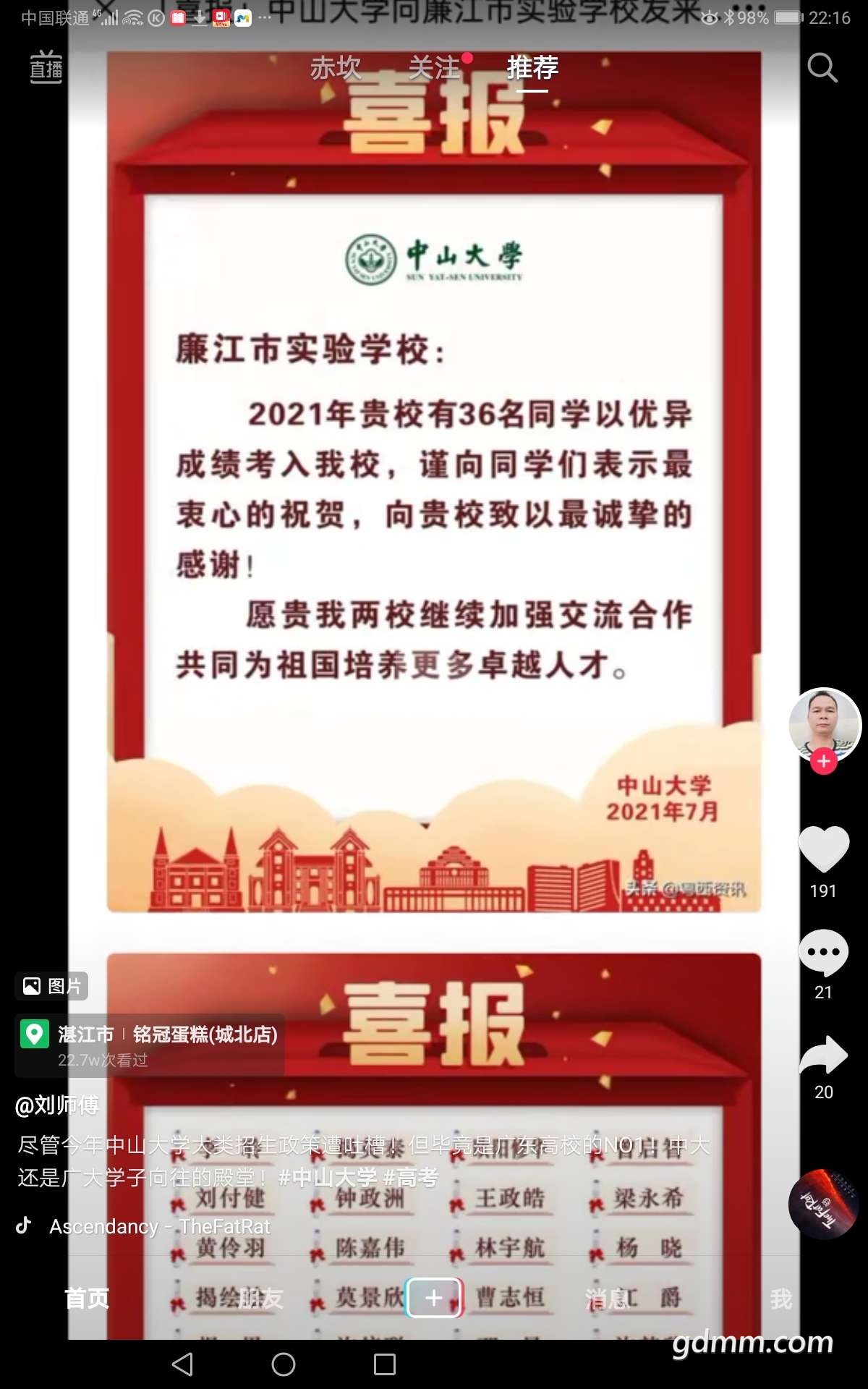
Task: Open the search magnifier
Action: 822,68
